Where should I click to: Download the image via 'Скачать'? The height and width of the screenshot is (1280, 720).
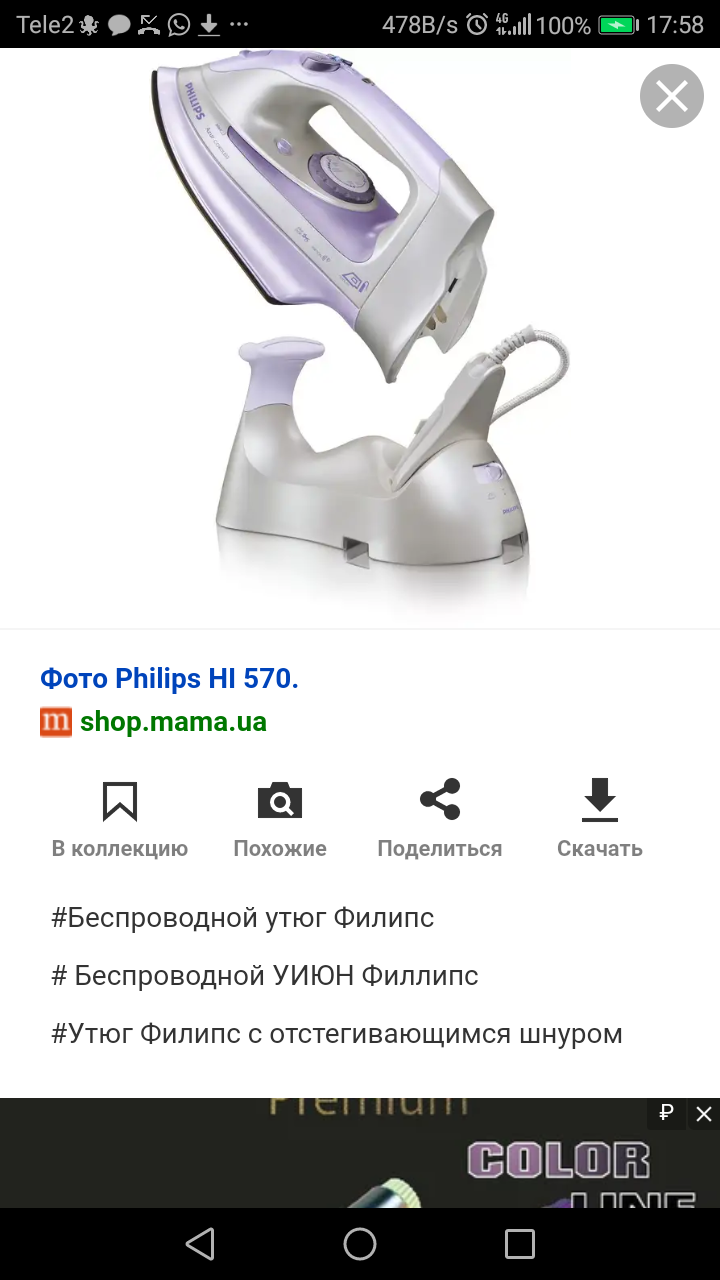pyautogui.click(x=600, y=820)
